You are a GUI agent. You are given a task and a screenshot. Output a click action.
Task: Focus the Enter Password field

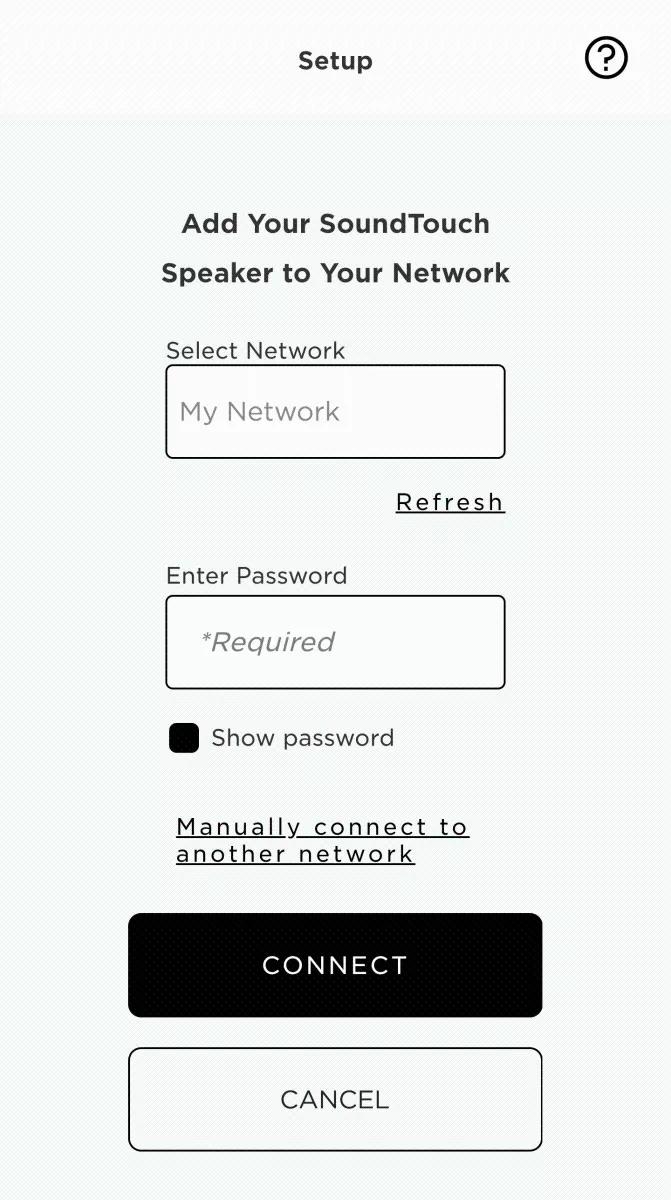[x=335, y=642]
